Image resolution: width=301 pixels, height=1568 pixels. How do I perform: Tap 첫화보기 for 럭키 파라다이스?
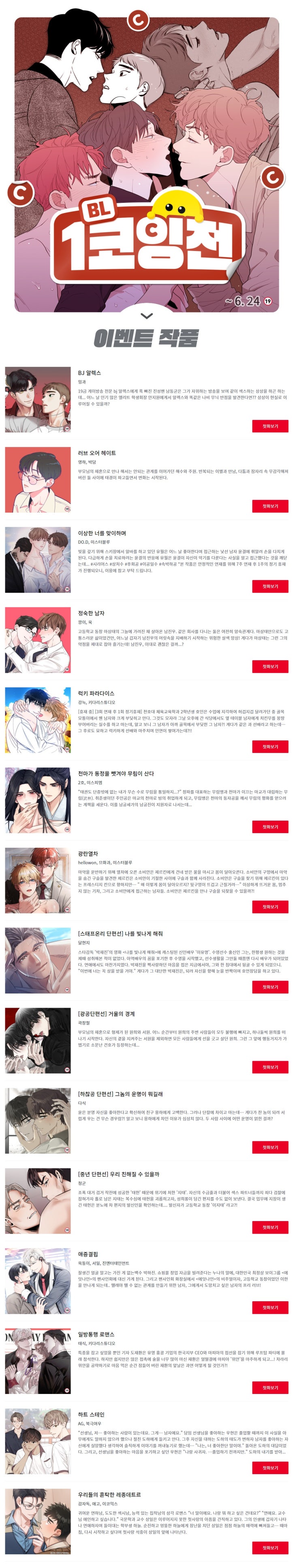coord(270,746)
